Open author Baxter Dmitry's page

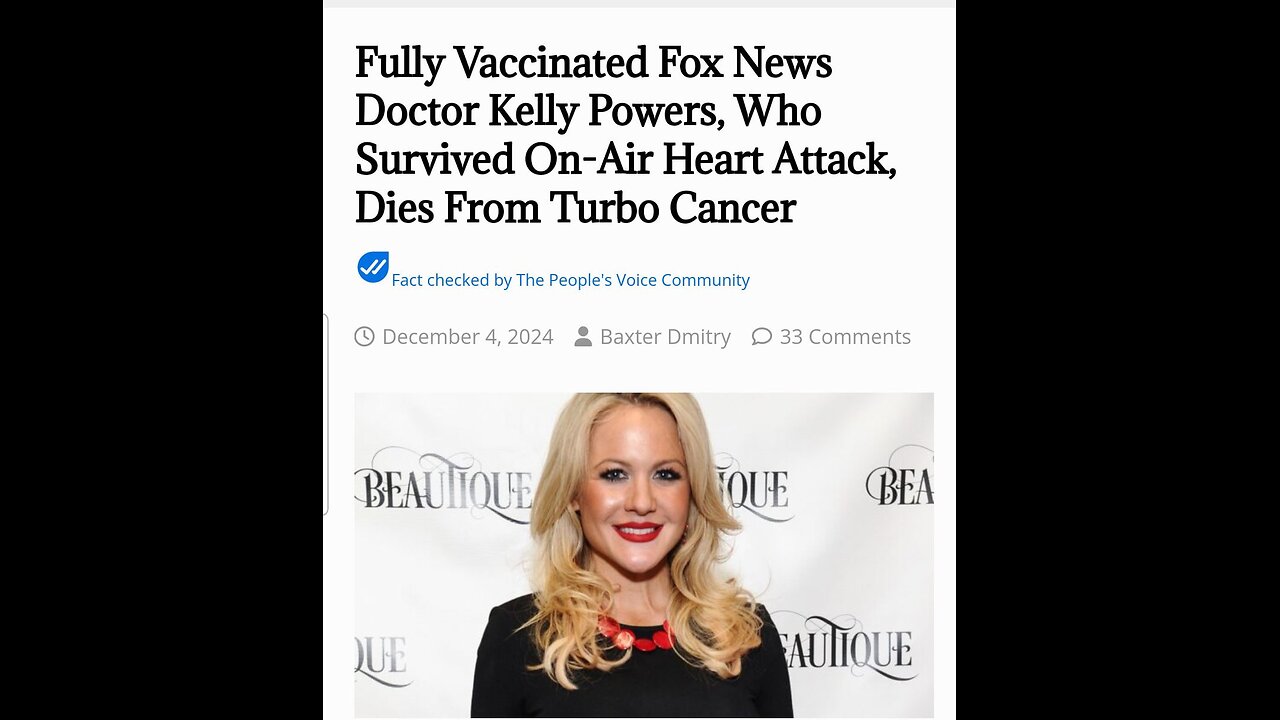[665, 337]
